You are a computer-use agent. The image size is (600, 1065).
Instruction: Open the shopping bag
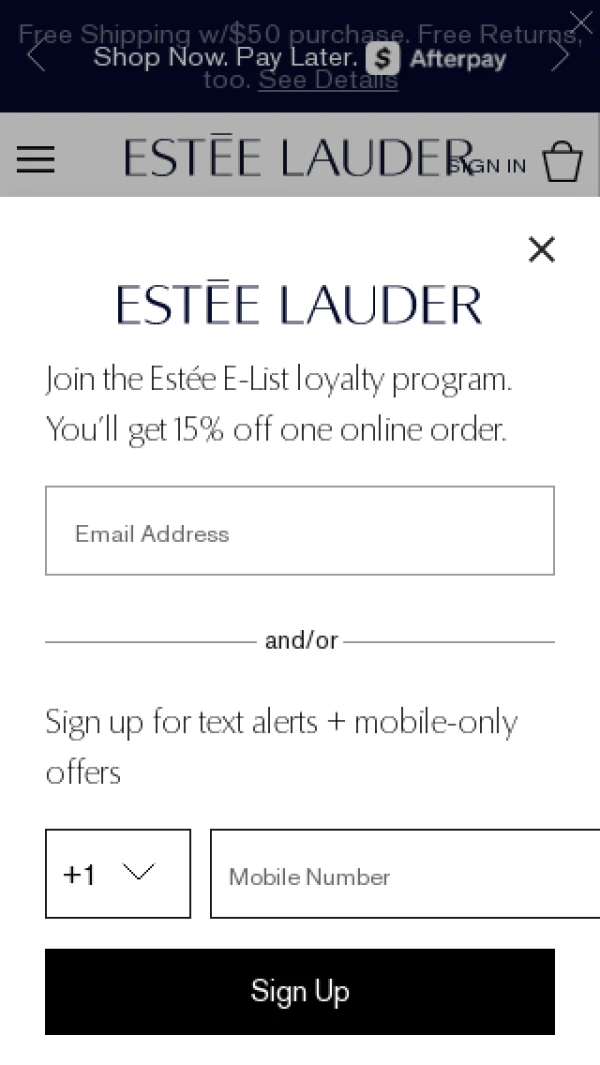tap(562, 161)
